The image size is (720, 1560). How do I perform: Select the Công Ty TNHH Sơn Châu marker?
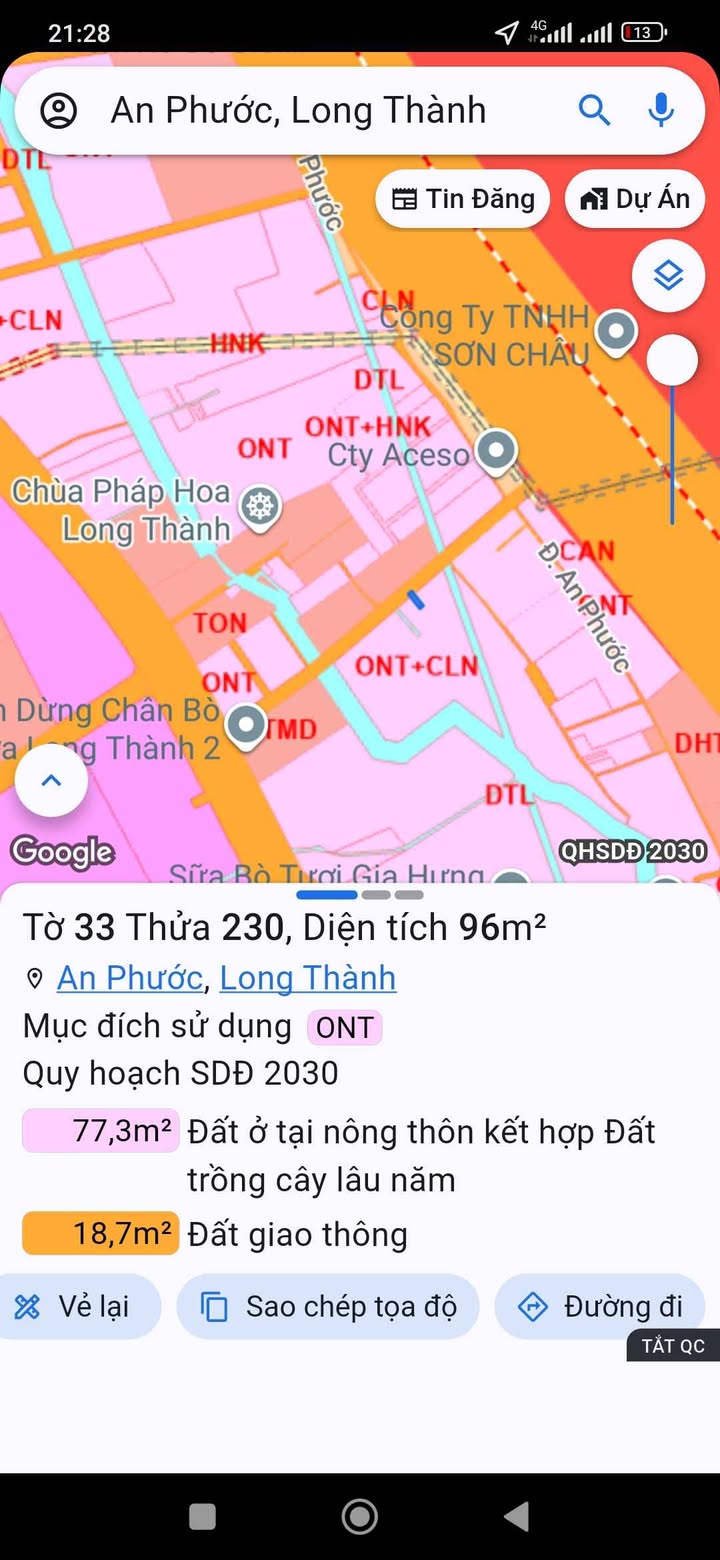616,331
